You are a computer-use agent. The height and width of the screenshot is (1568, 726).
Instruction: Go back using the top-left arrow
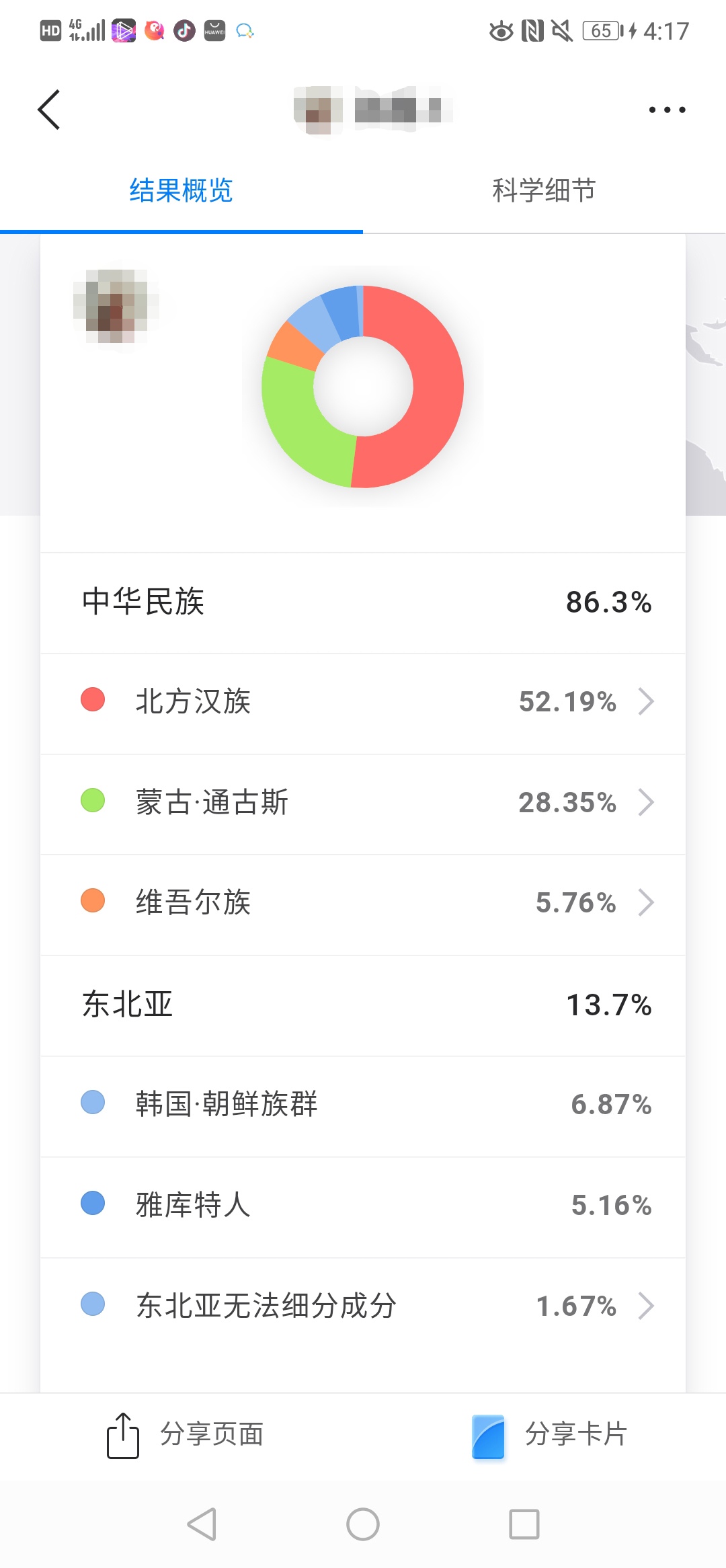coord(48,110)
